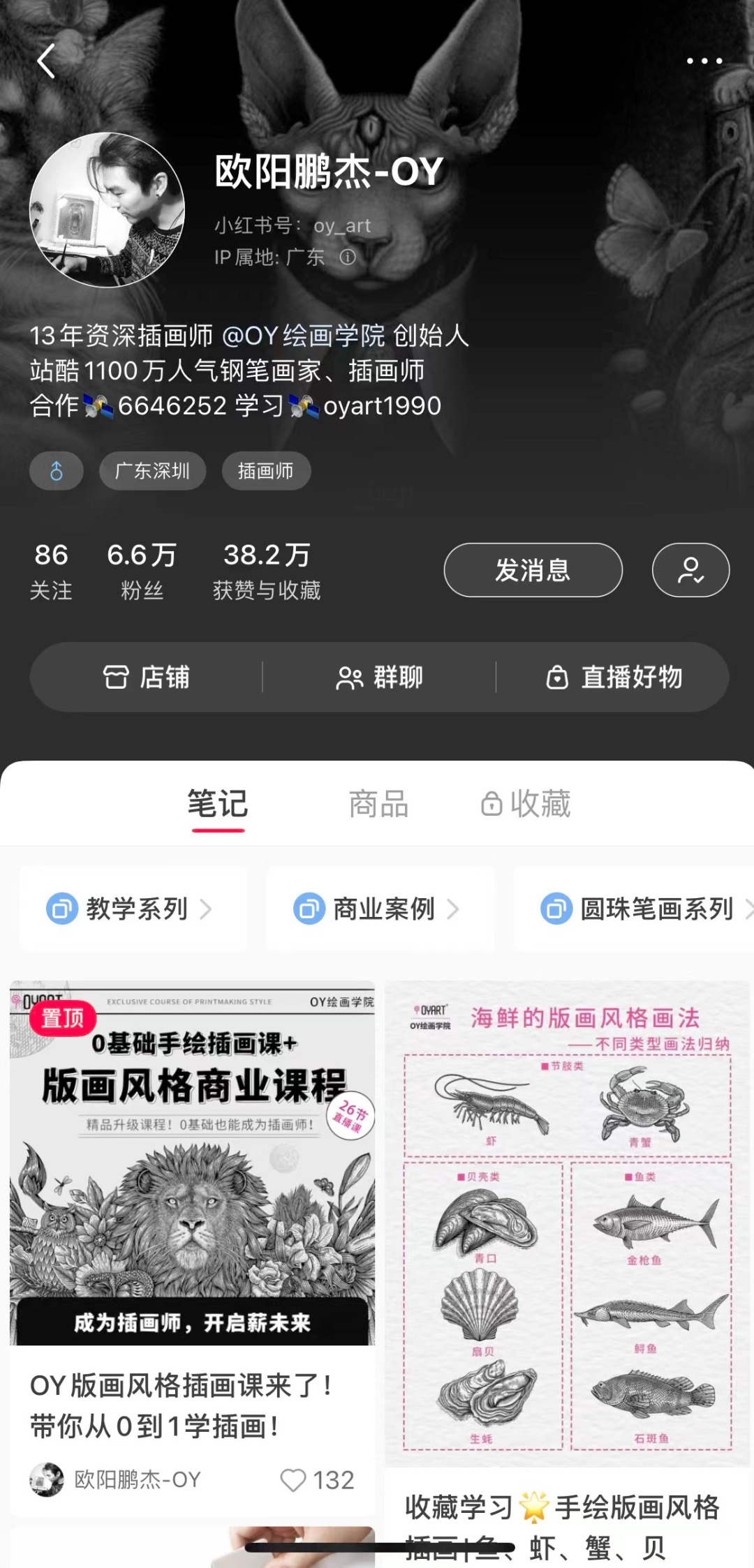This screenshot has height=1568, width=754.
Task: Tap the 置顶 pinned badge on the note
Action: [64, 1019]
